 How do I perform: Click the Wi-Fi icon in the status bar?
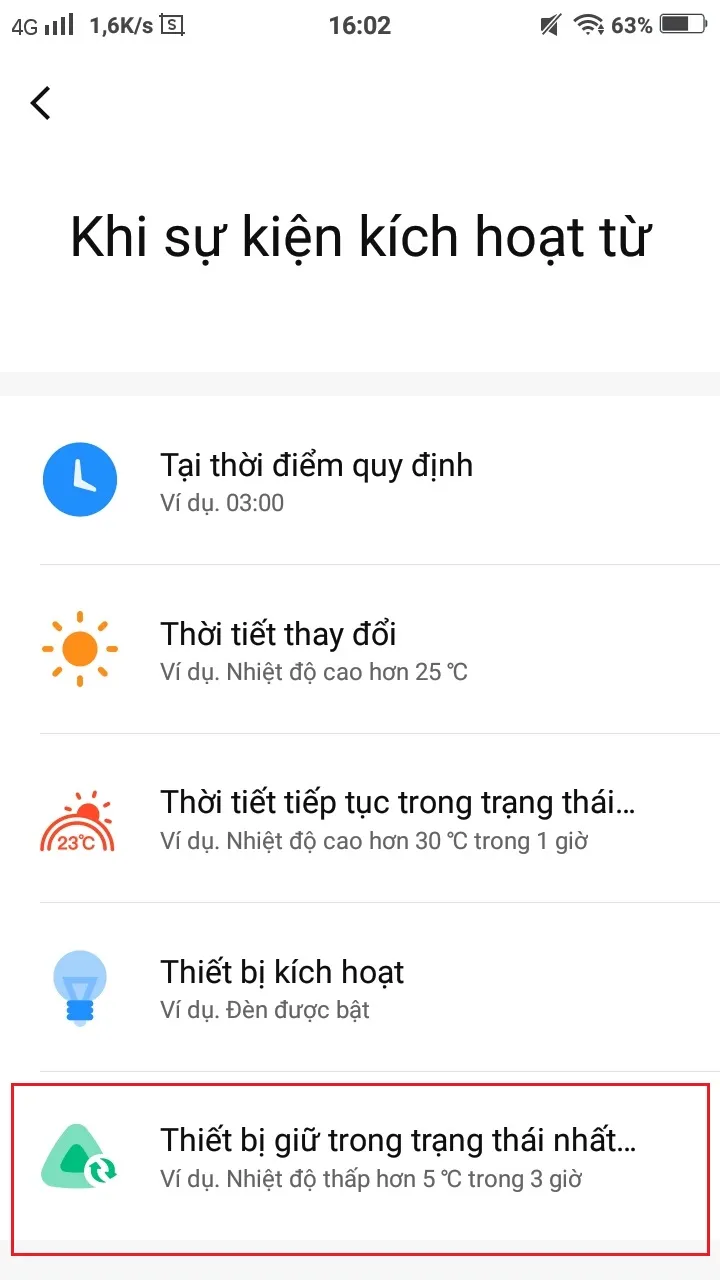pyautogui.click(x=588, y=25)
